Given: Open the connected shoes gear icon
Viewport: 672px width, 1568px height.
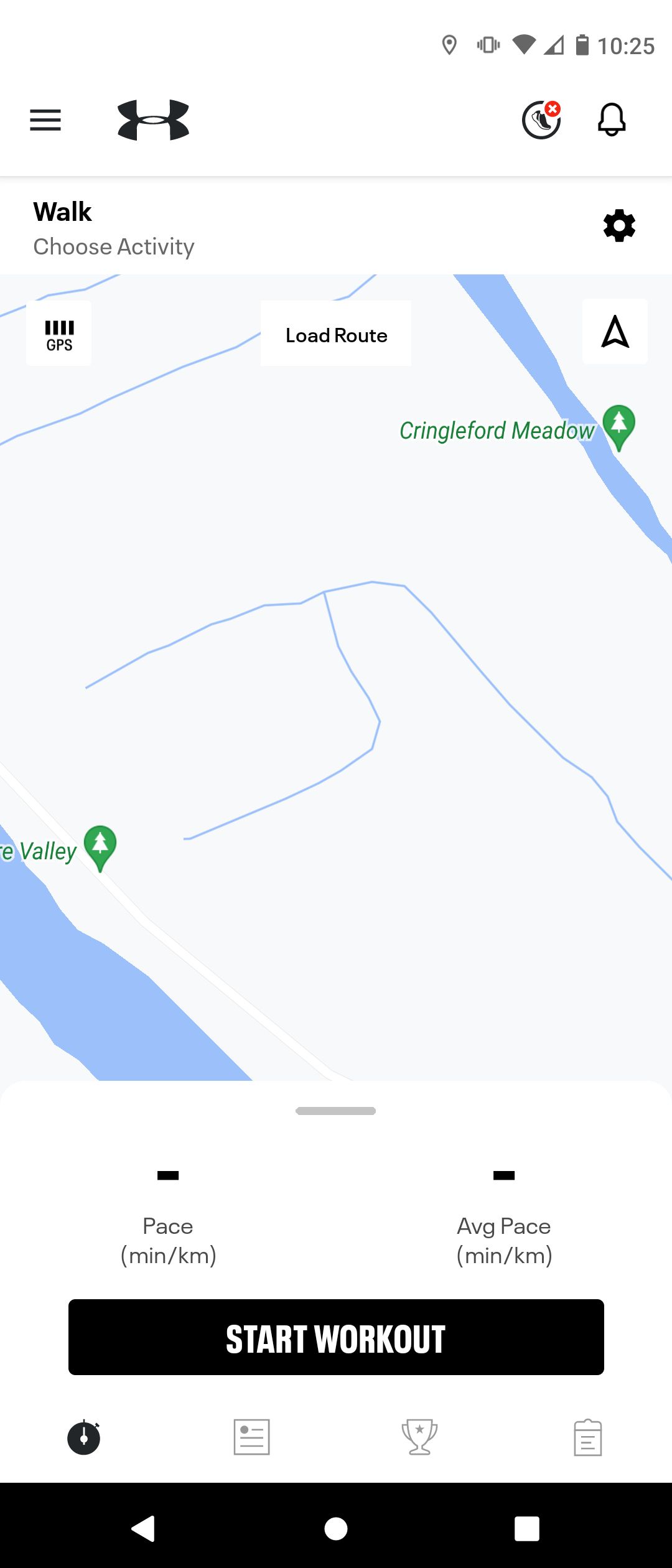Looking at the screenshot, I should pos(541,120).
